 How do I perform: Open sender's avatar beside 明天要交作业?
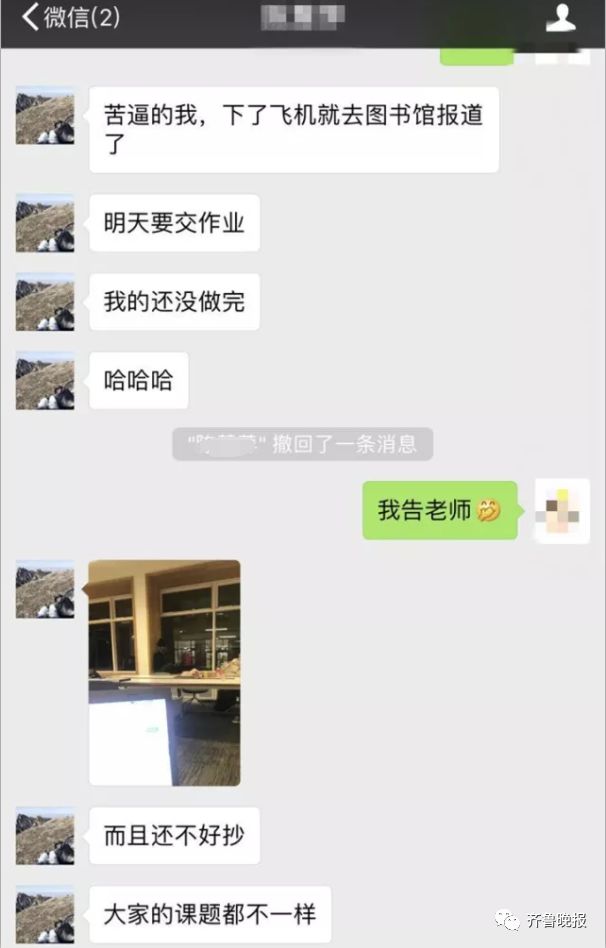coord(45,223)
